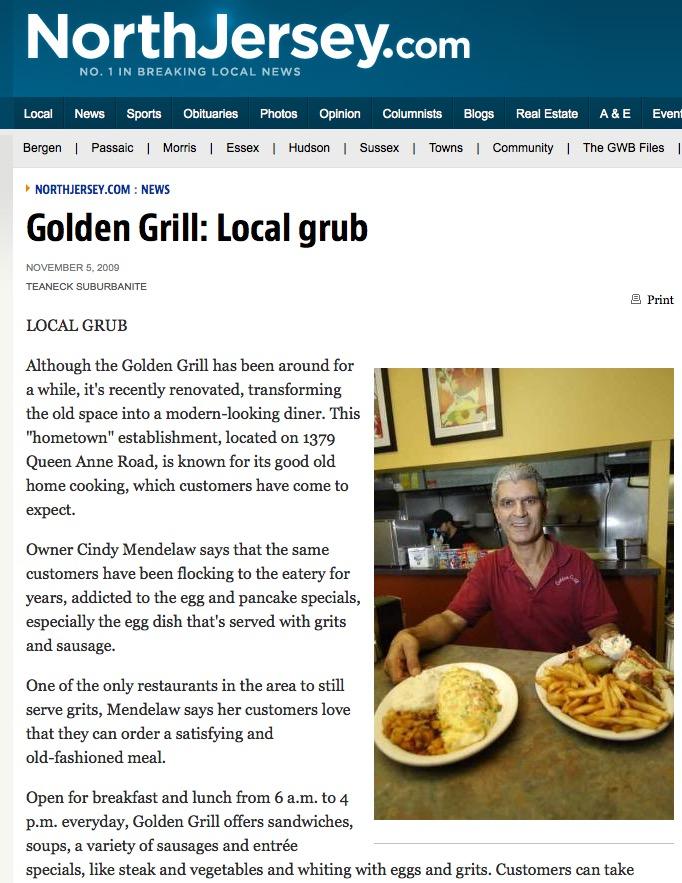The height and width of the screenshot is (883, 682).
Task: Open the Columnists section
Action: click(x=412, y=114)
